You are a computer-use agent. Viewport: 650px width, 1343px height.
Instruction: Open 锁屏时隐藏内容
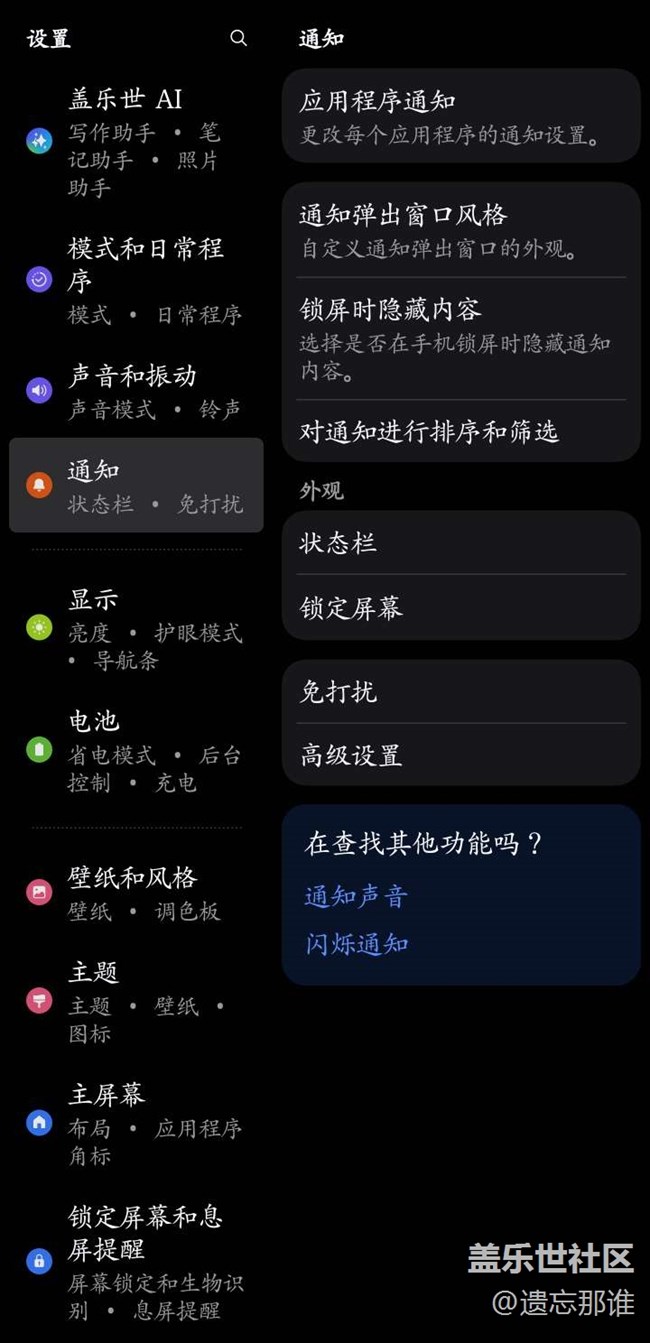[x=461, y=339]
